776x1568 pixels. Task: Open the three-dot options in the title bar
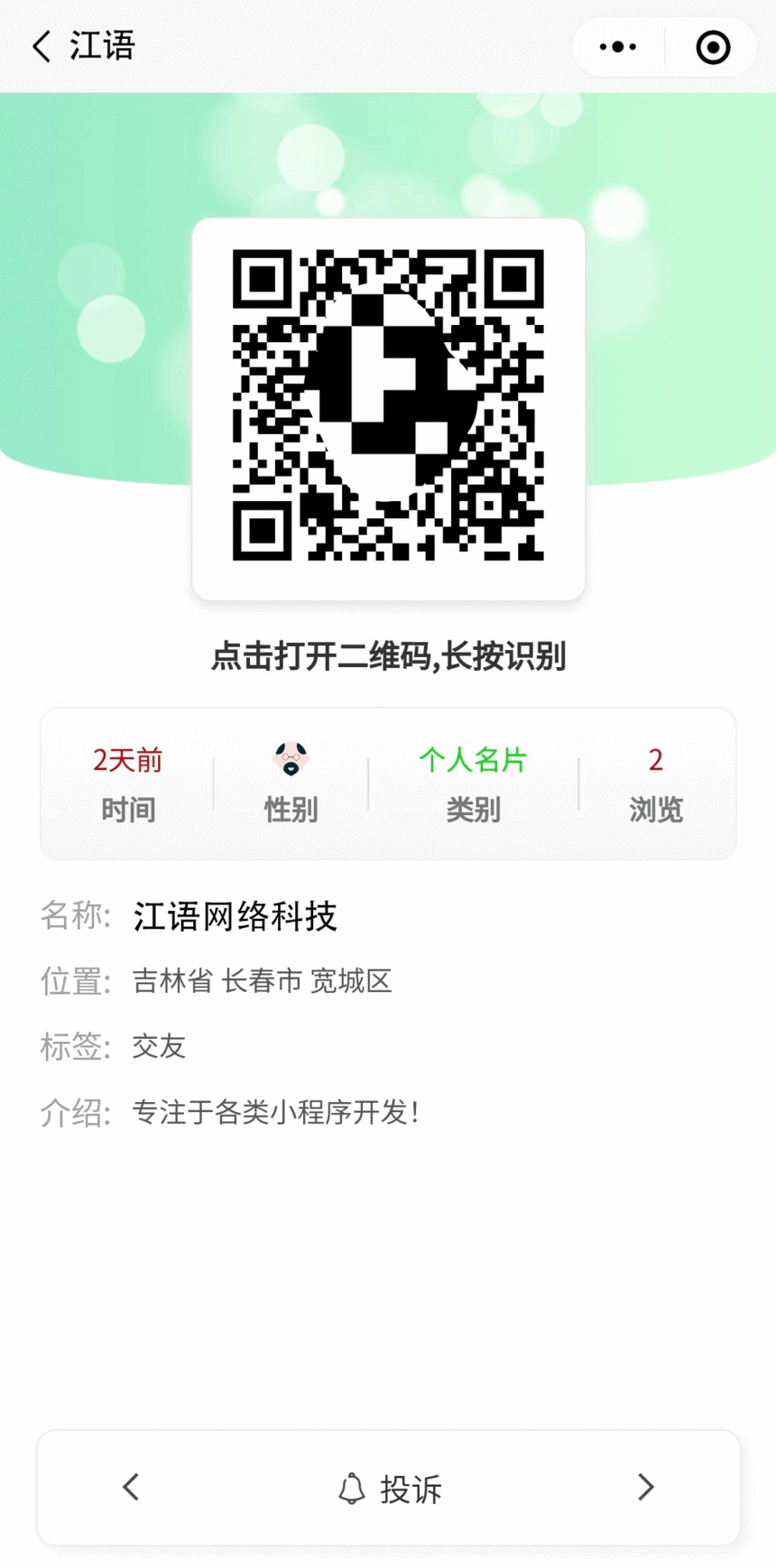tap(616, 46)
